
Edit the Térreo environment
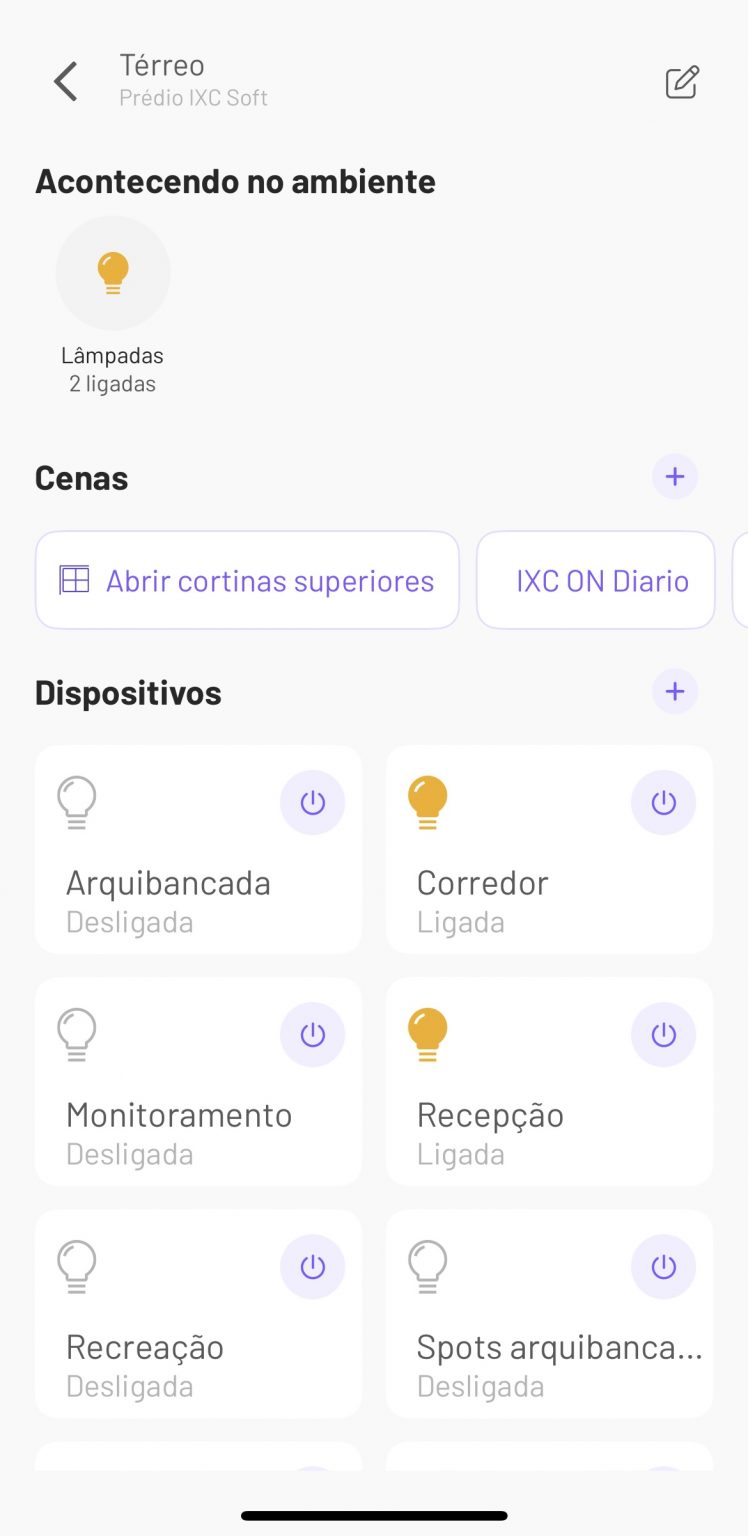coord(682,82)
